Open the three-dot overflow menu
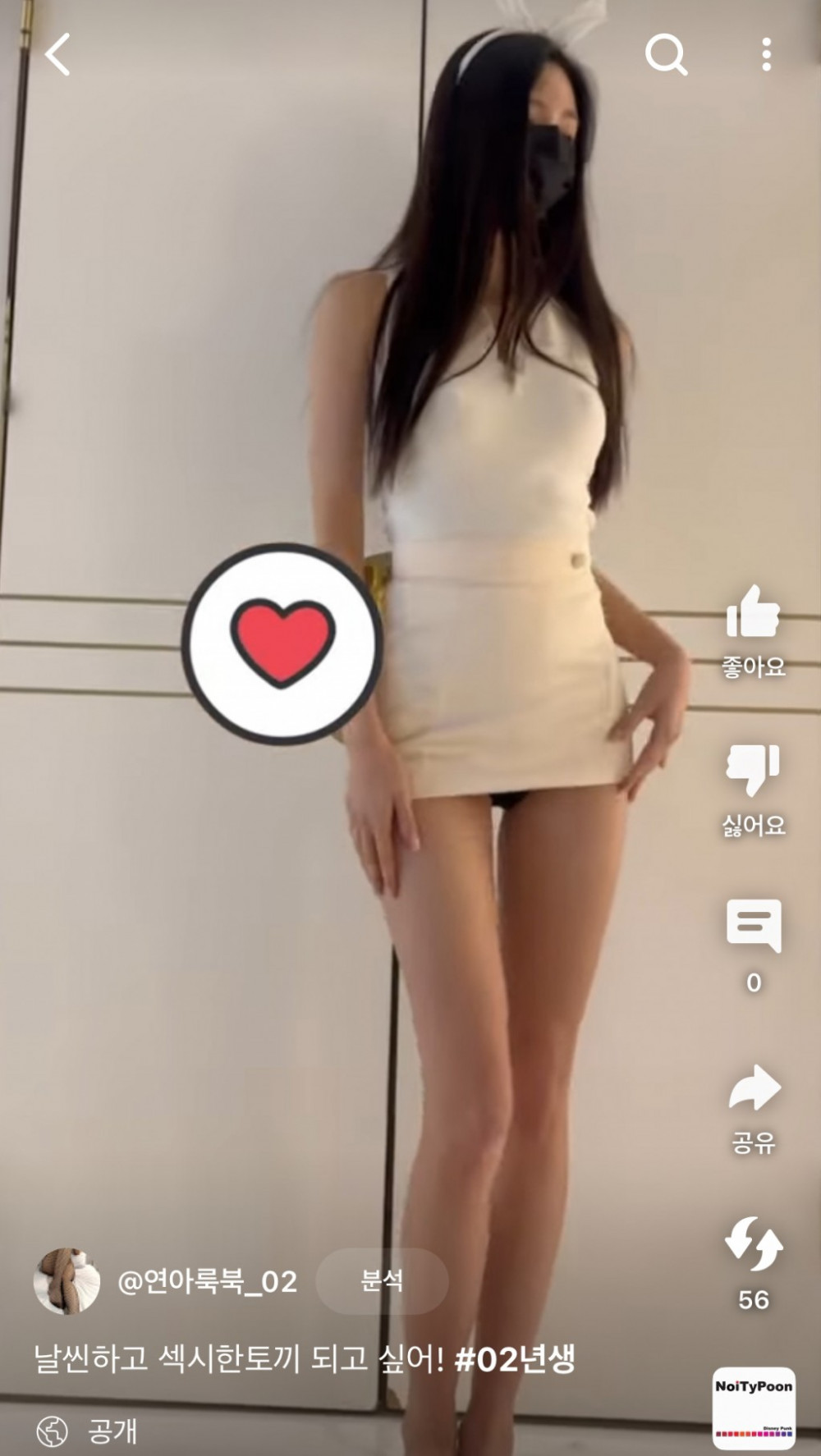This screenshot has height=1456, width=821. click(766, 55)
